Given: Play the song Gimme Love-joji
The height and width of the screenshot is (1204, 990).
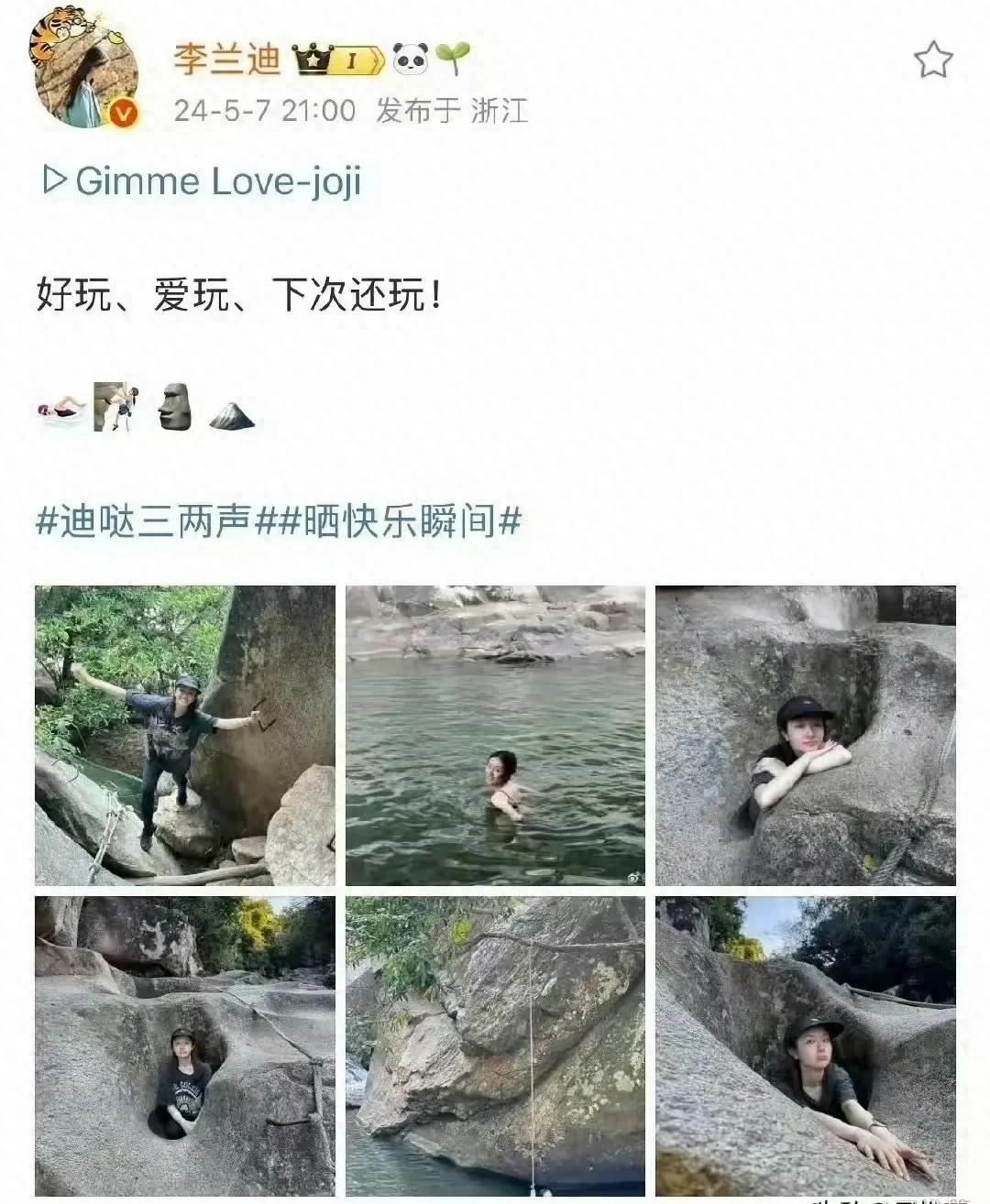Looking at the screenshot, I should point(202,181).
